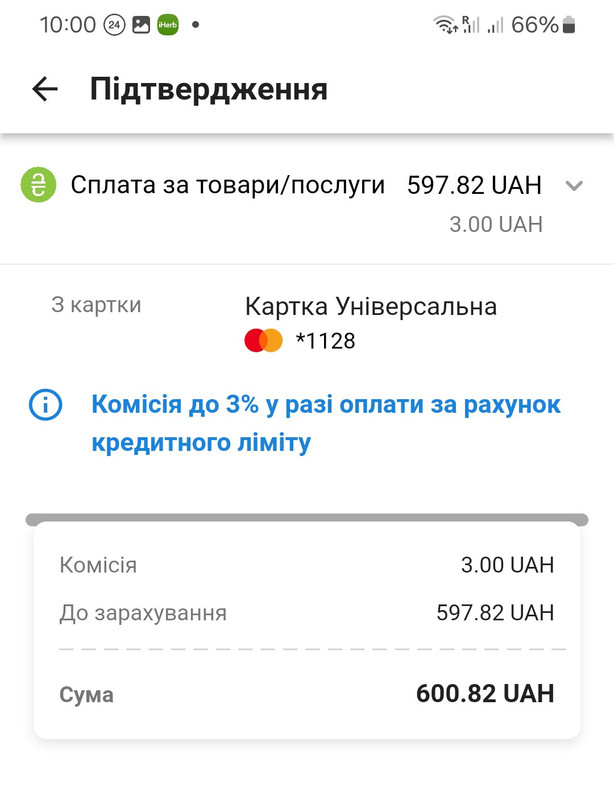The width and height of the screenshot is (614, 800).
Task: Open the Картка Універсальна *1128 card selection
Action: point(370,323)
